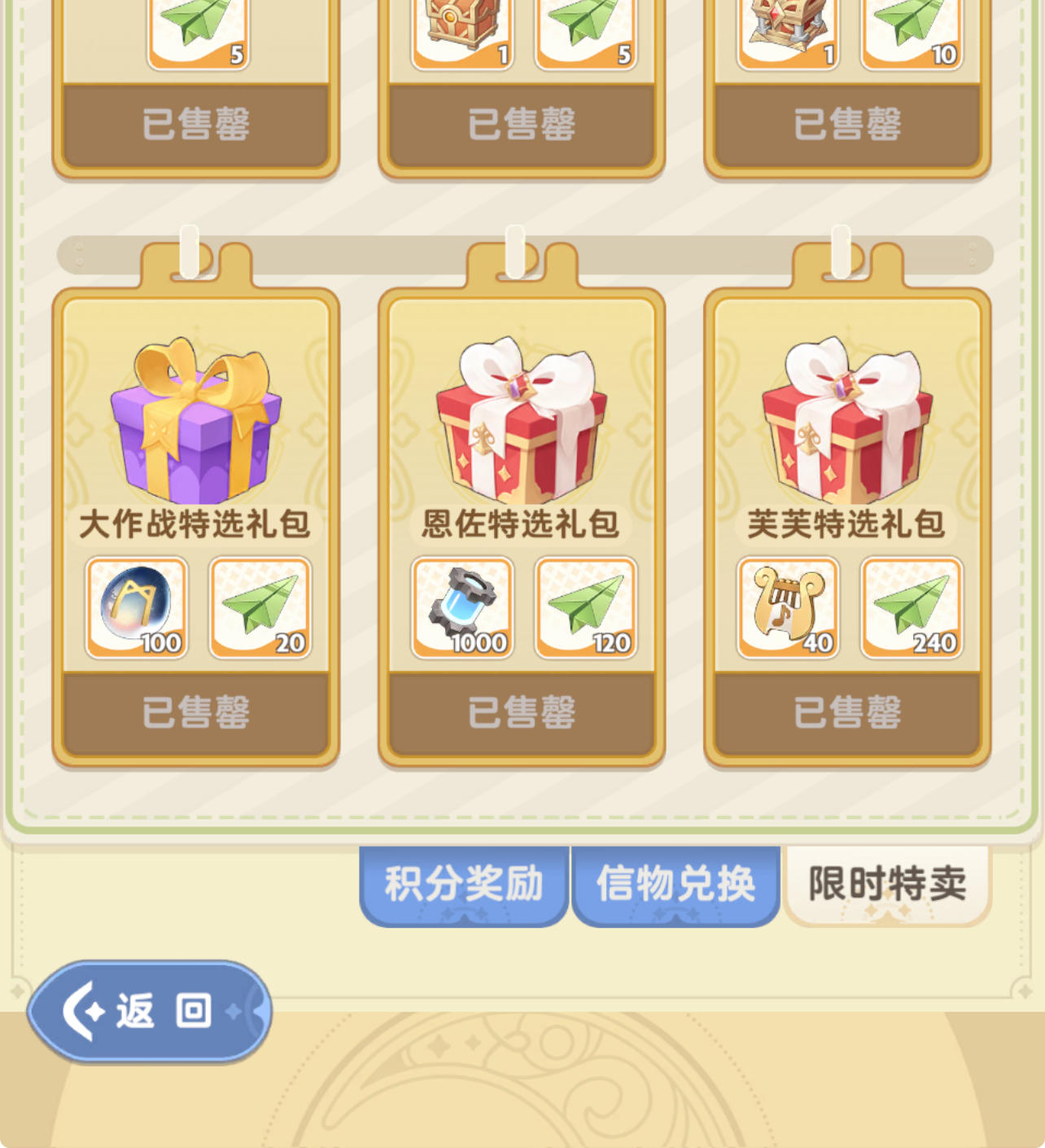Select the condensed resin icon showing 1000
1045x1148 pixels.
click(x=460, y=607)
